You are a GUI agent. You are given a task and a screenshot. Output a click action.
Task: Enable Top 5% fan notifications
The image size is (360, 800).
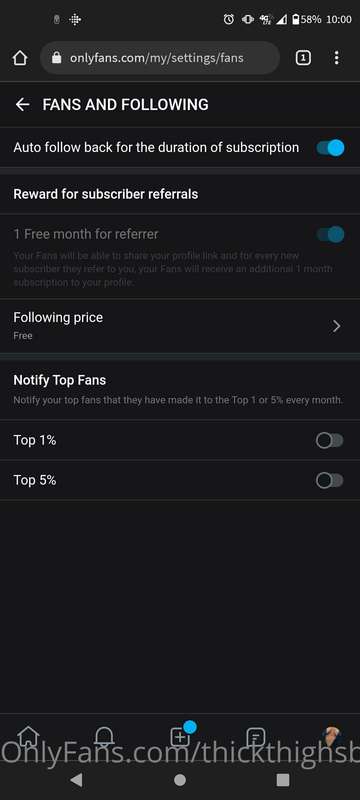coord(329,480)
